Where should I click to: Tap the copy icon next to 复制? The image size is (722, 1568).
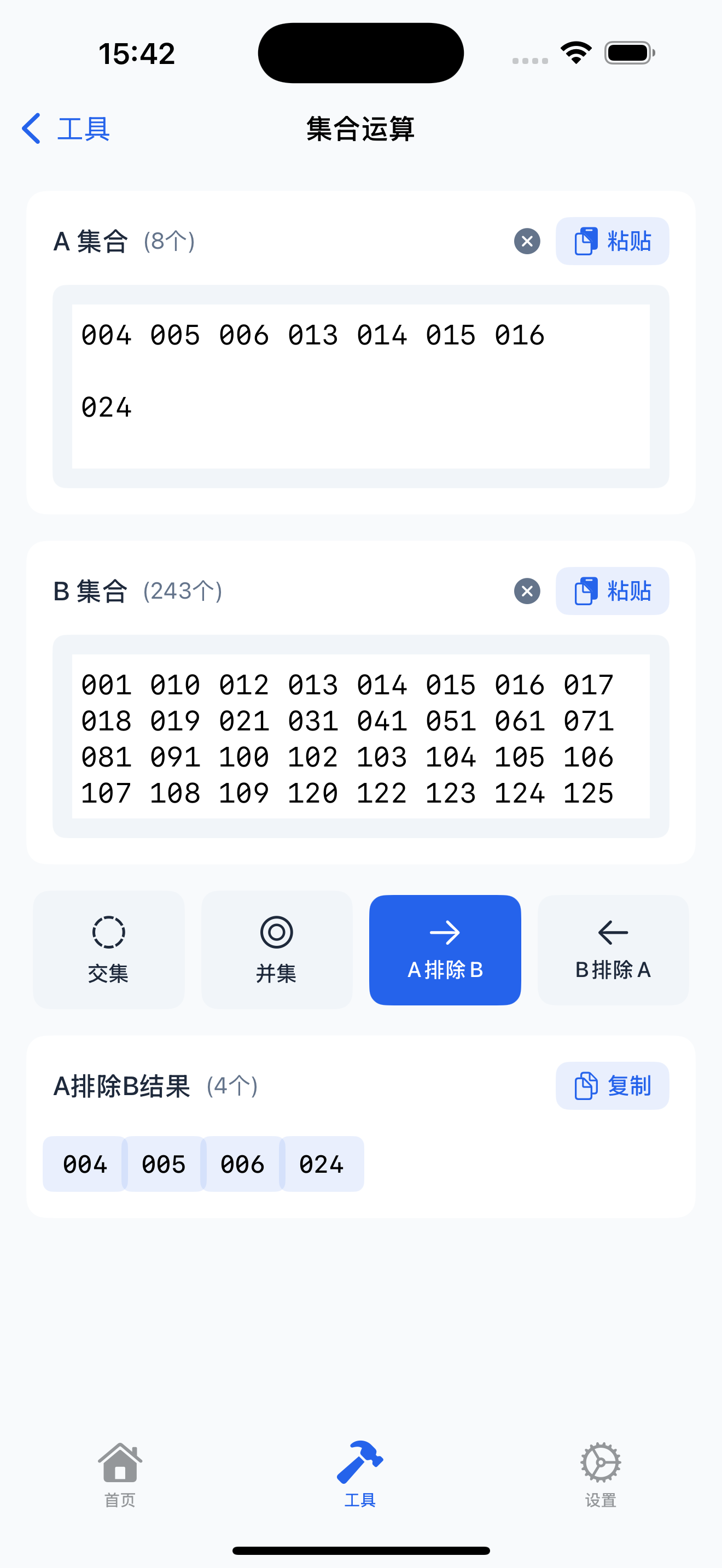coord(586,1085)
